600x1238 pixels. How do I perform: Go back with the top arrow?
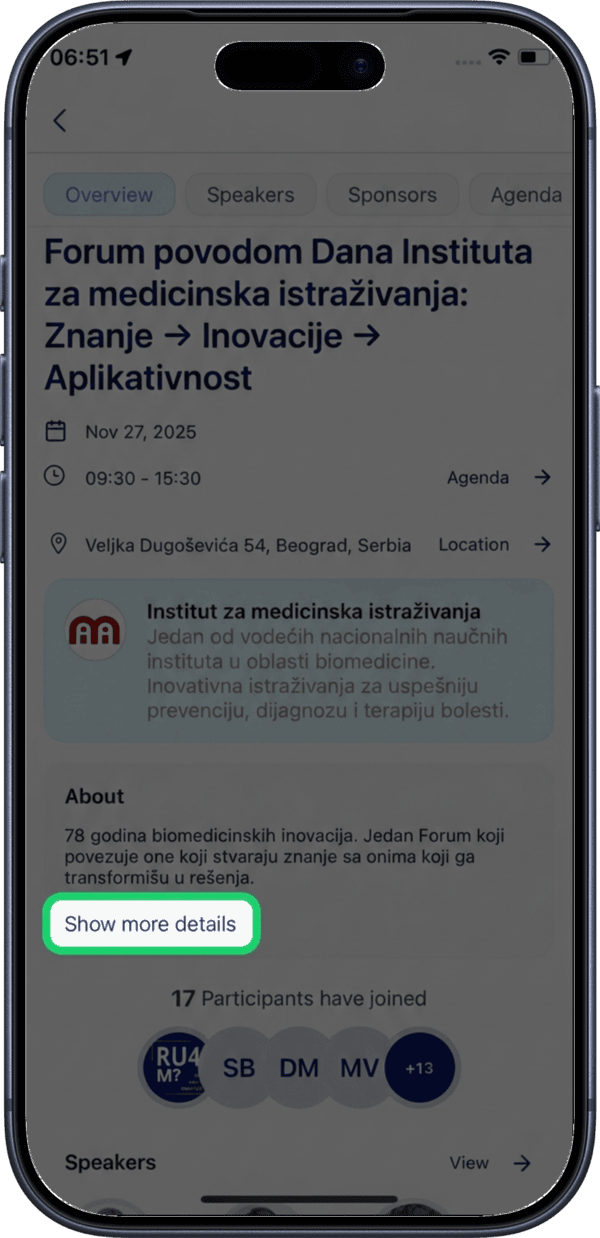point(59,121)
